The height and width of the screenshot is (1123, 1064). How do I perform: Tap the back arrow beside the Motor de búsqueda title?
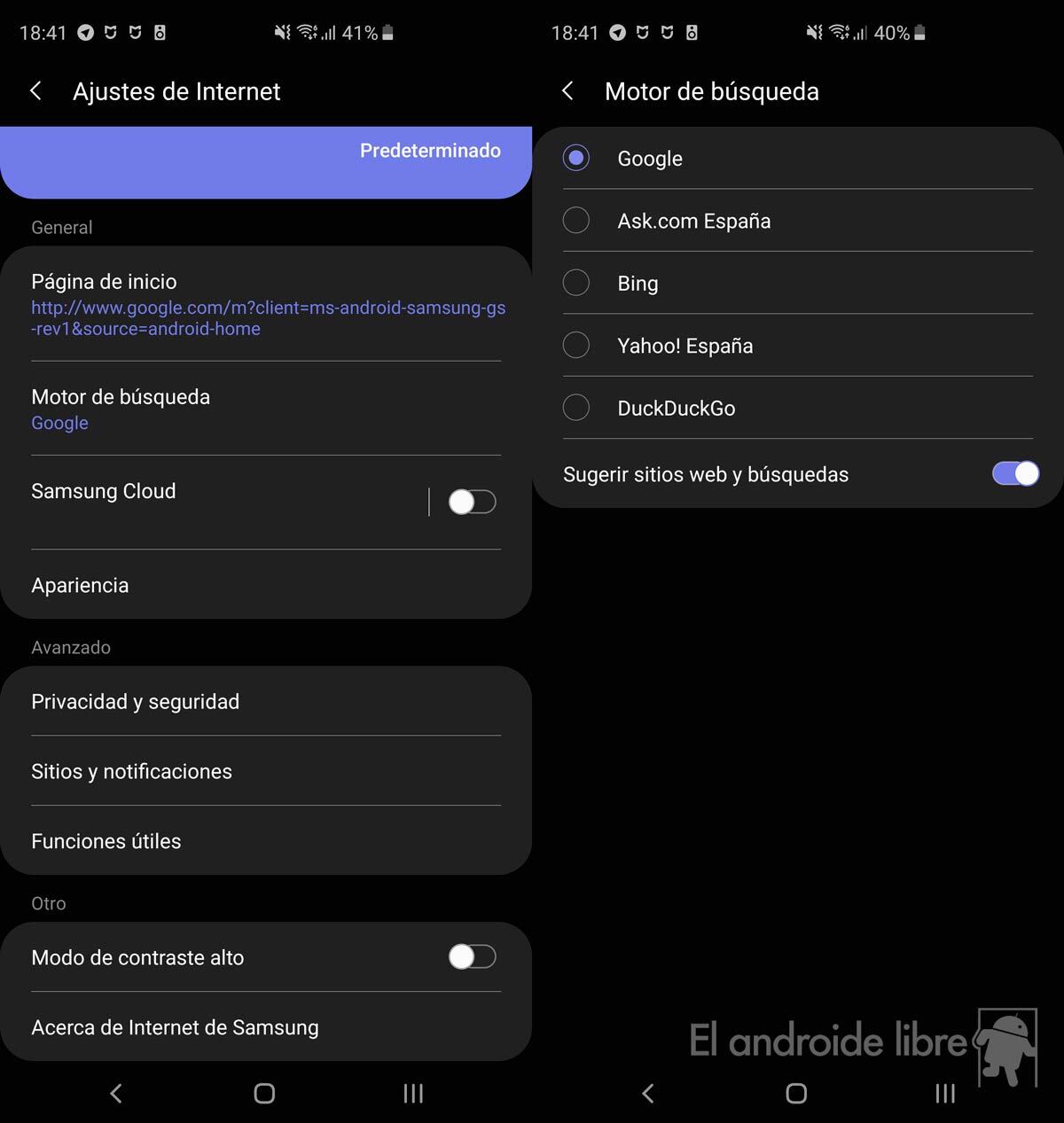(x=568, y=91)
